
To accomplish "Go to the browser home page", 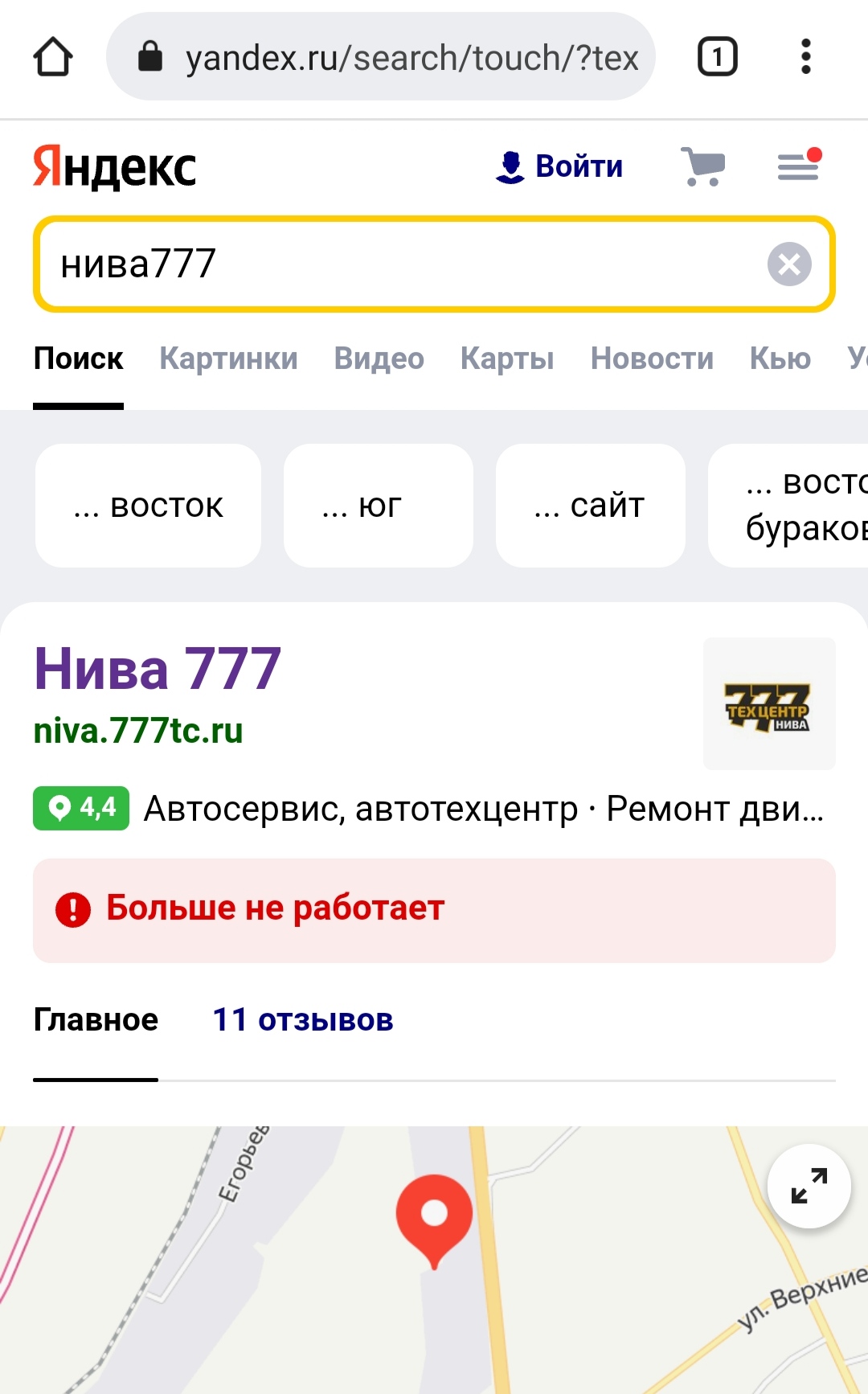I will tap(53, 57).
